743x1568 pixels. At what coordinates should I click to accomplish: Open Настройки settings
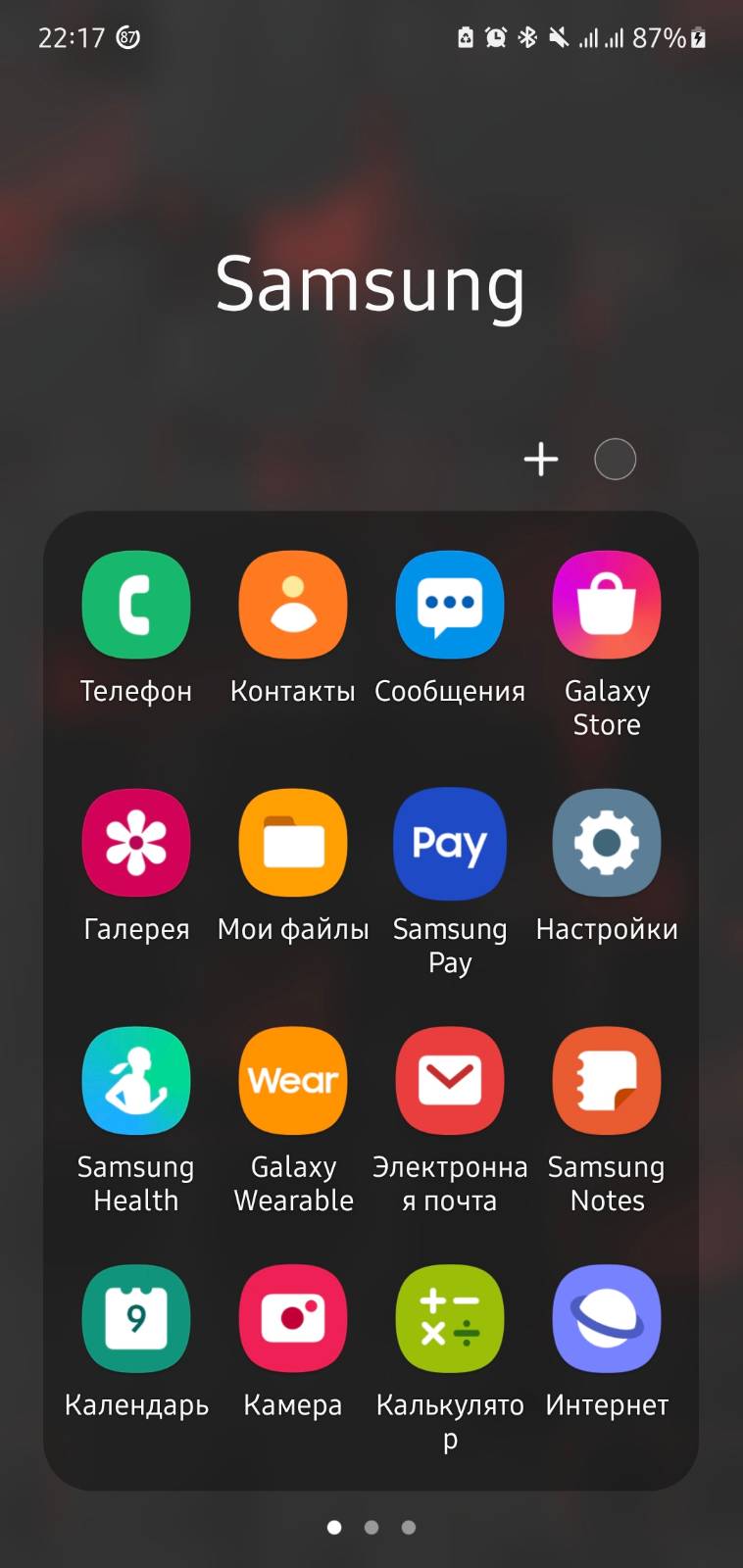pyautogui.click(x=607, y=843)
